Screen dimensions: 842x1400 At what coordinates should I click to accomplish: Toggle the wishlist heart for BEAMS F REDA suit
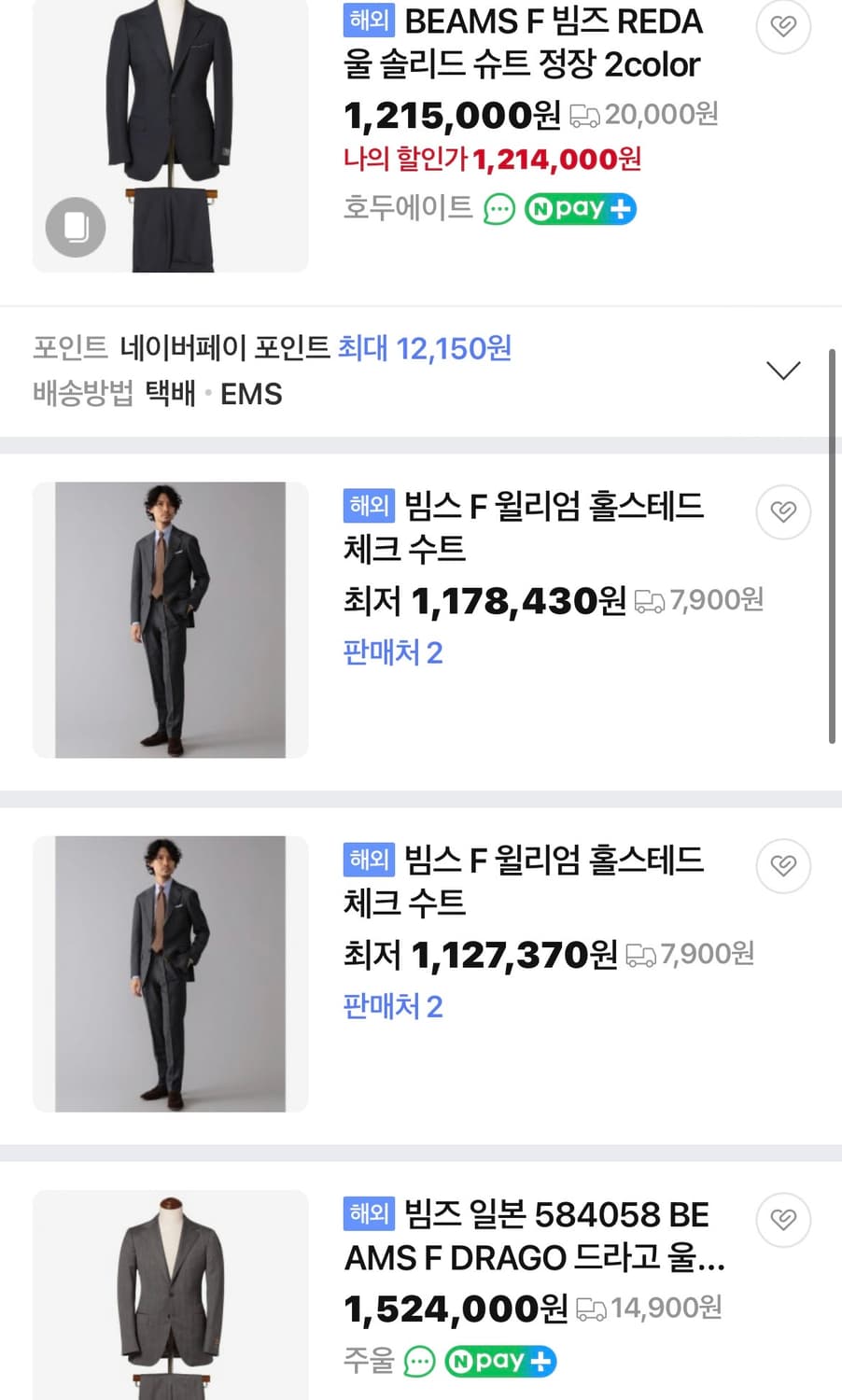[x=782, y=28]
